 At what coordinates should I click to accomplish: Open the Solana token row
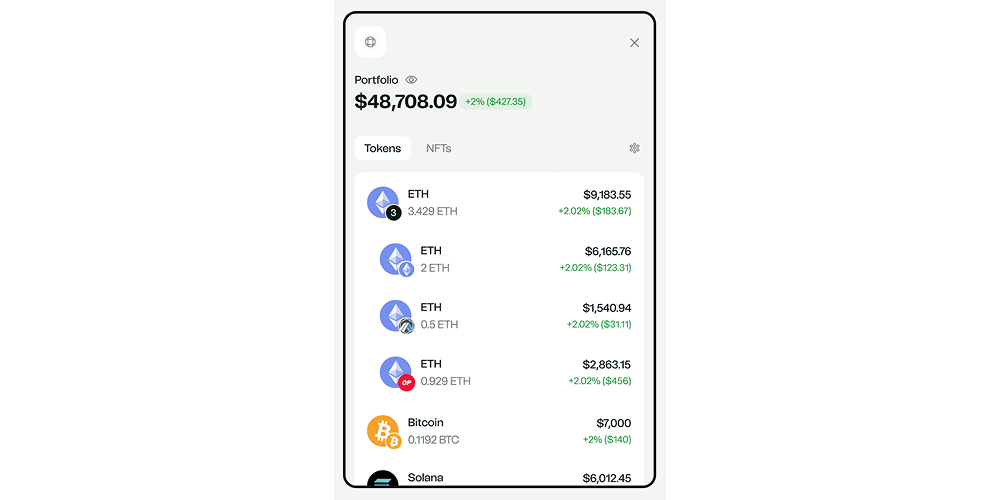click(499, 478)
